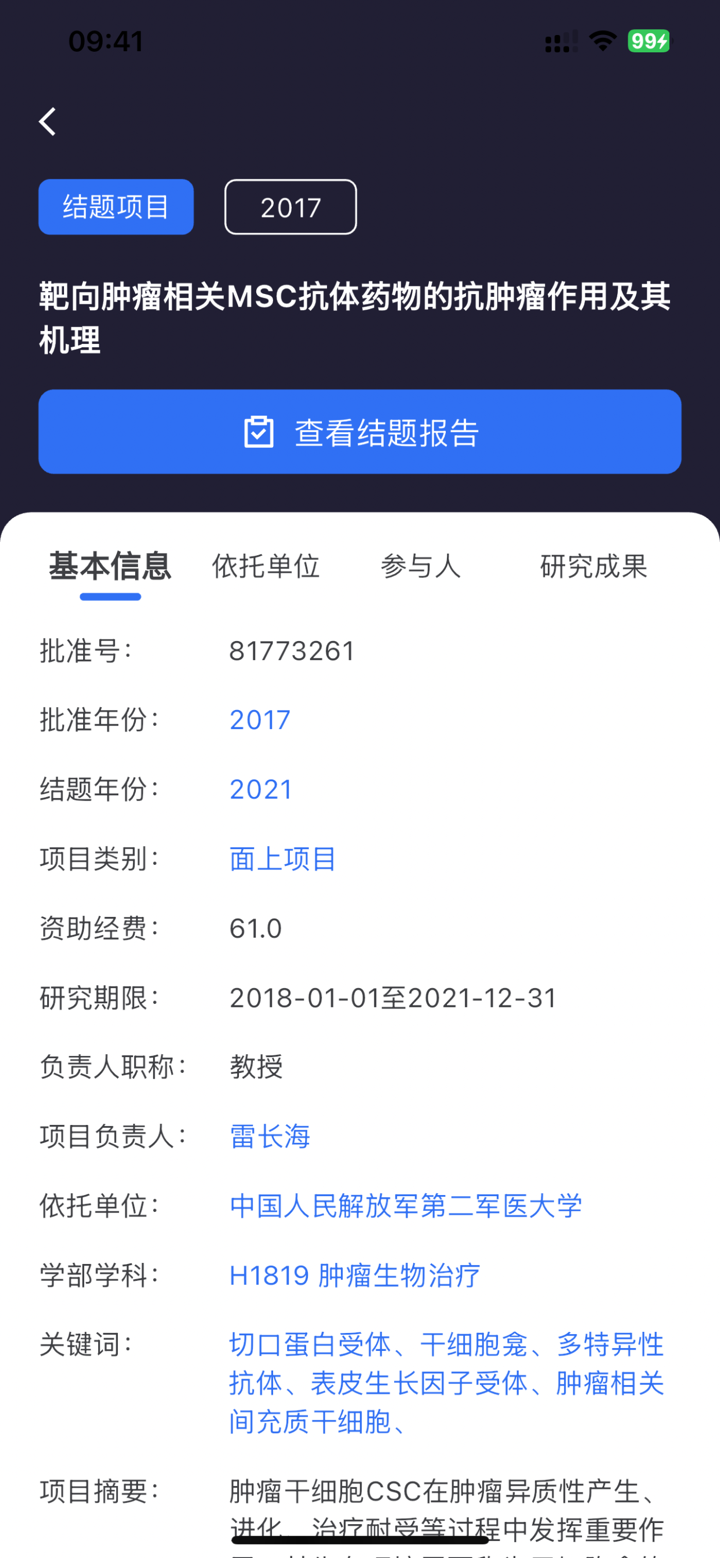
Task: Tap conclusion year link 2021
Action: [260, 789]
